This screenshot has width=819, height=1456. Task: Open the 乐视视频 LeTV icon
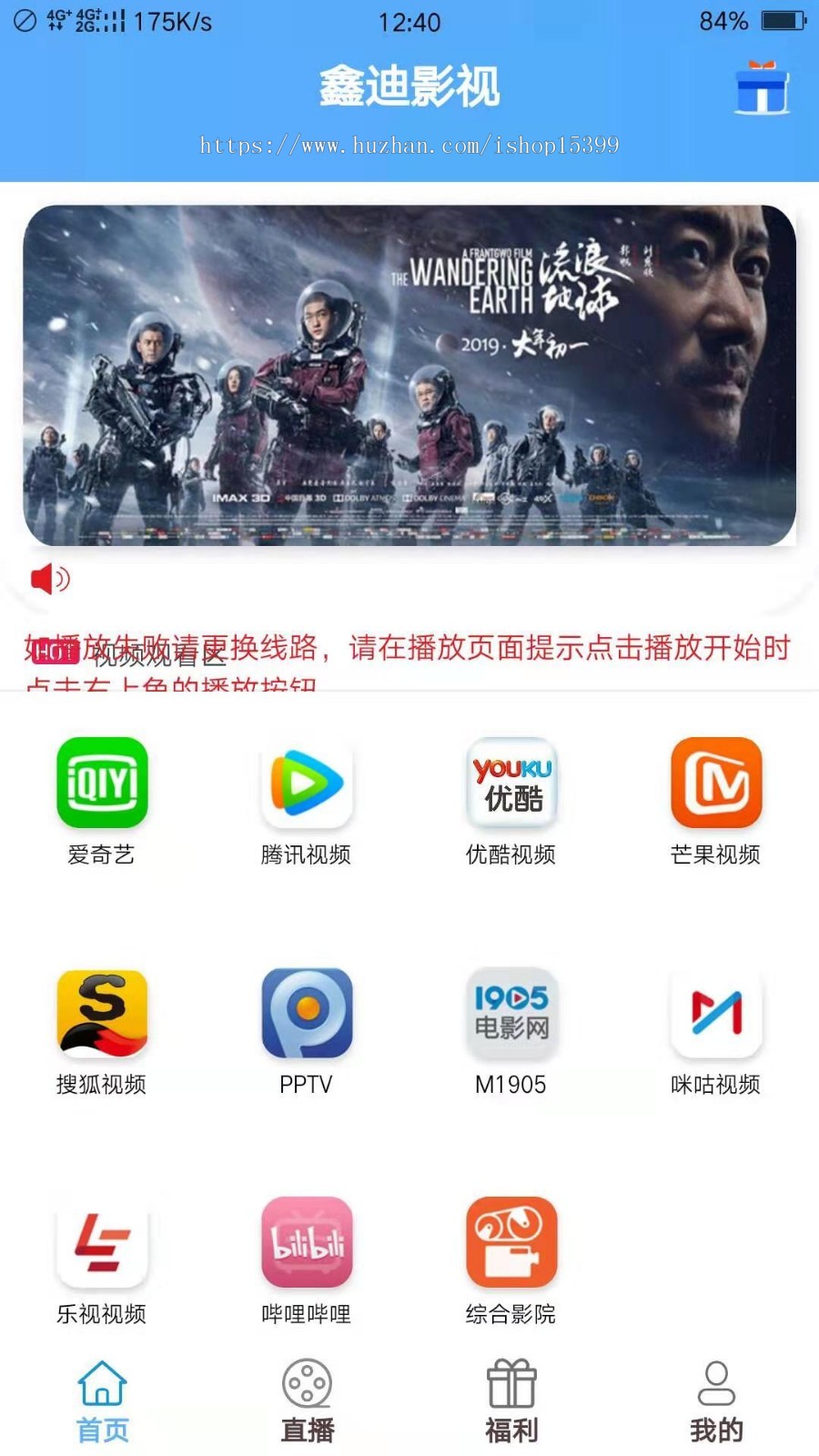point(102,1245)
